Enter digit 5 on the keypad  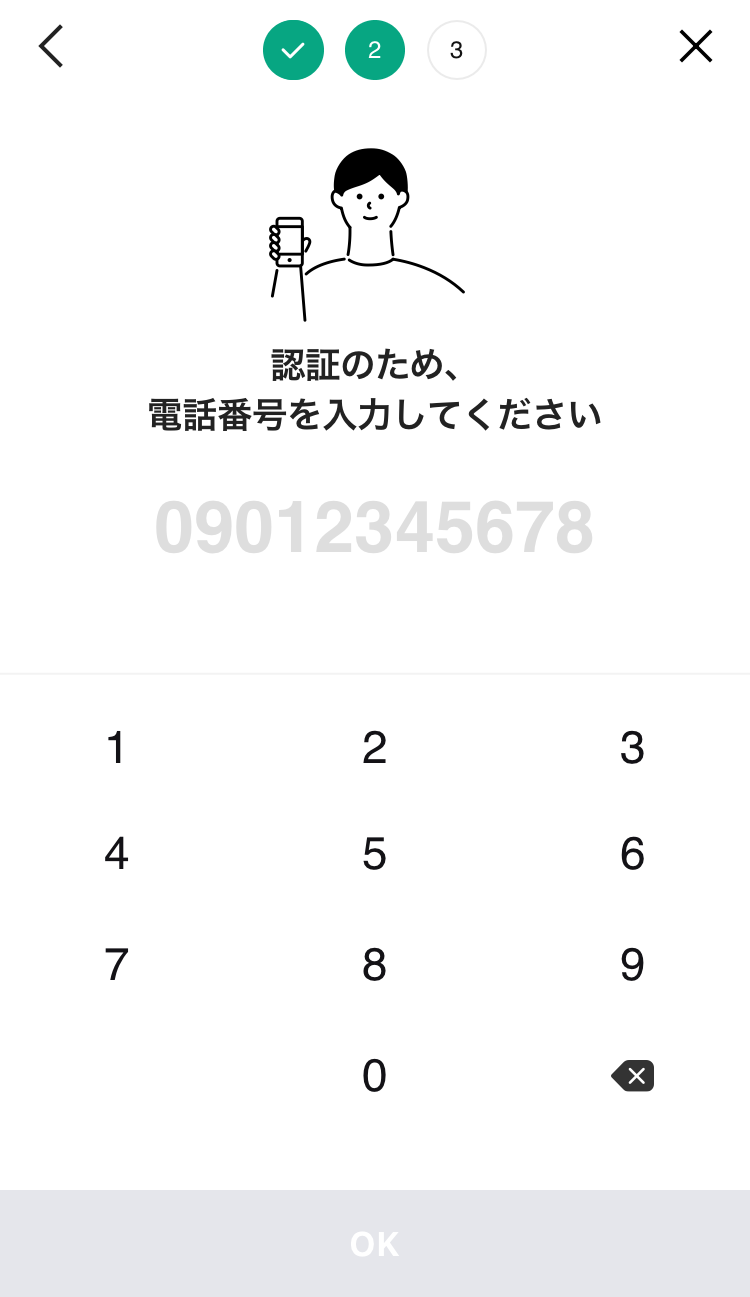374,855
